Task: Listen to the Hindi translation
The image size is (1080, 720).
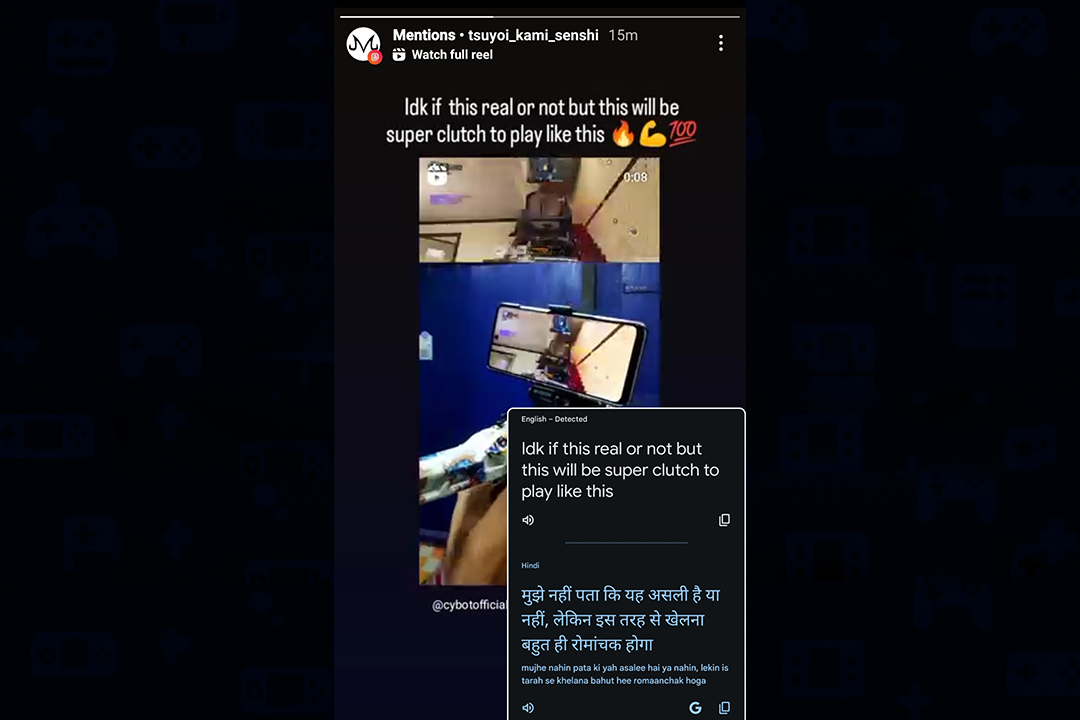Action: pyautogui.click(x=528, y=708)
